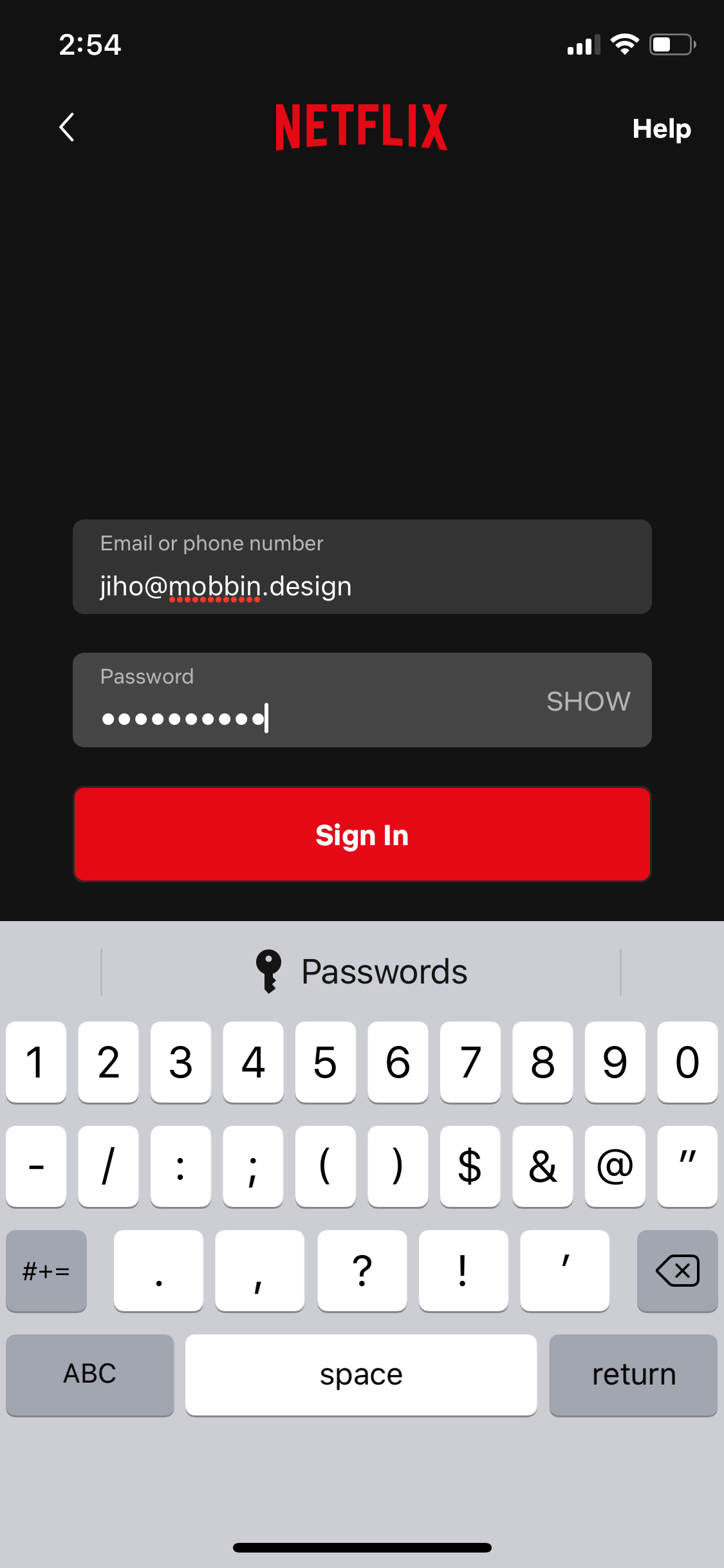
Task: Reveal password with SHOW
Action: point(588,701)
